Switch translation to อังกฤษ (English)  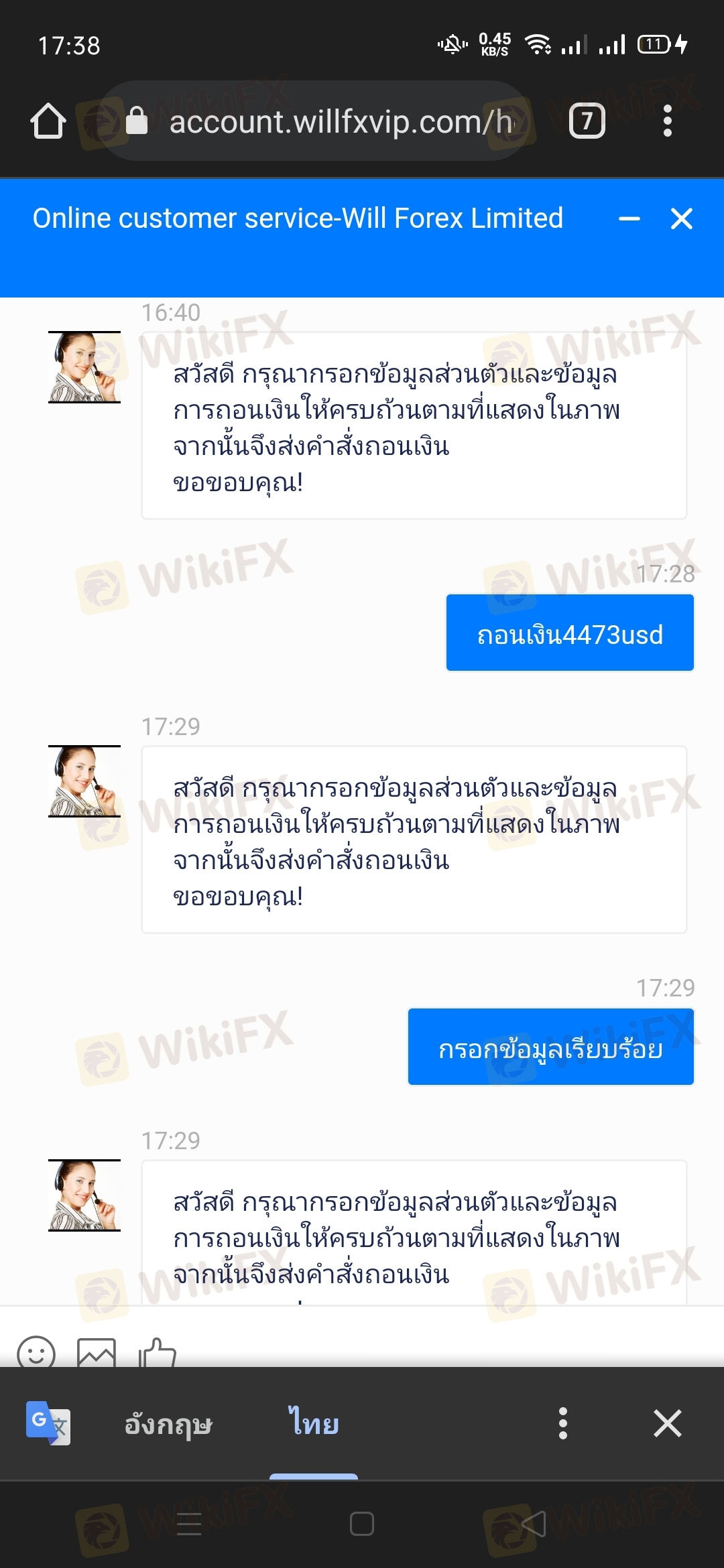(x=168, y=1423)
